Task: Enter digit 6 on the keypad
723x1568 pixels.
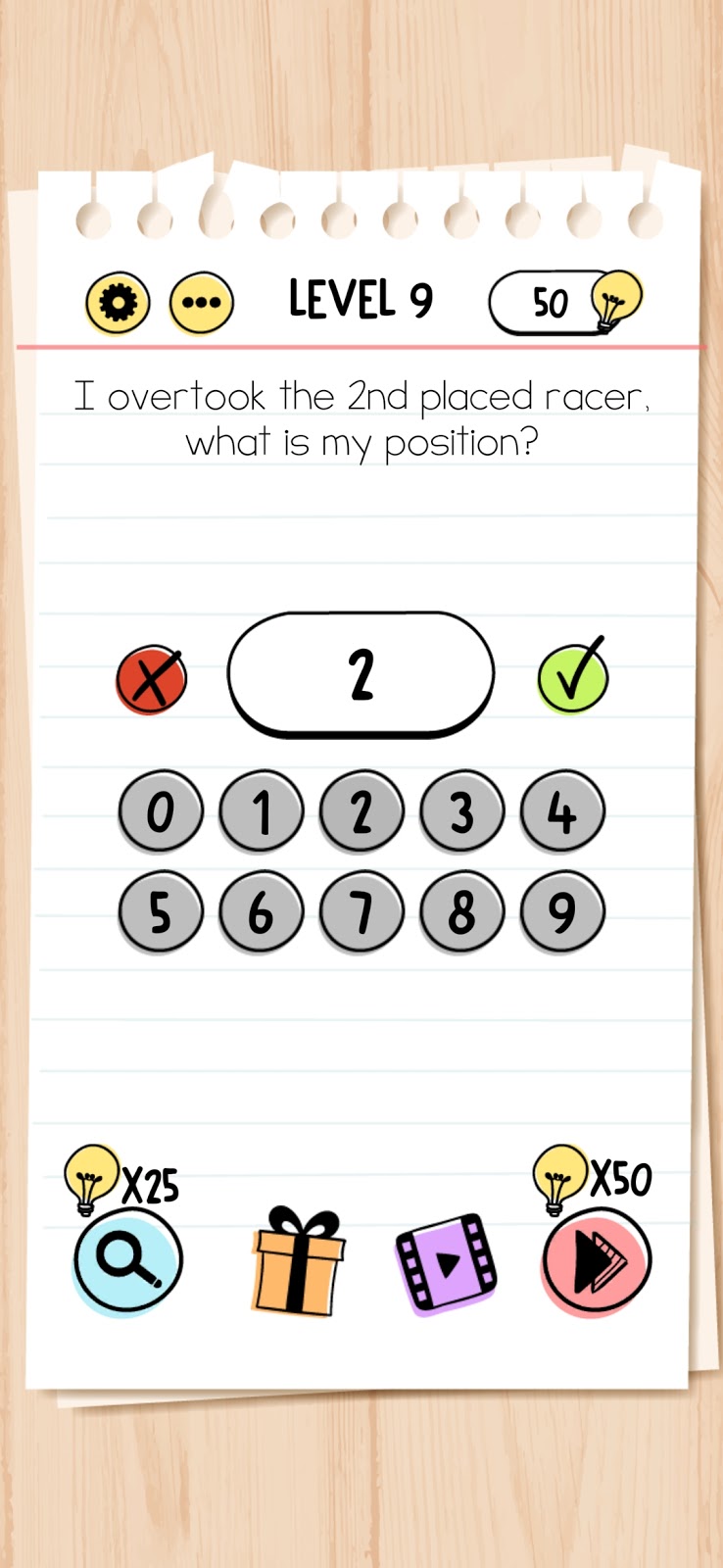Action: (262, 912)
